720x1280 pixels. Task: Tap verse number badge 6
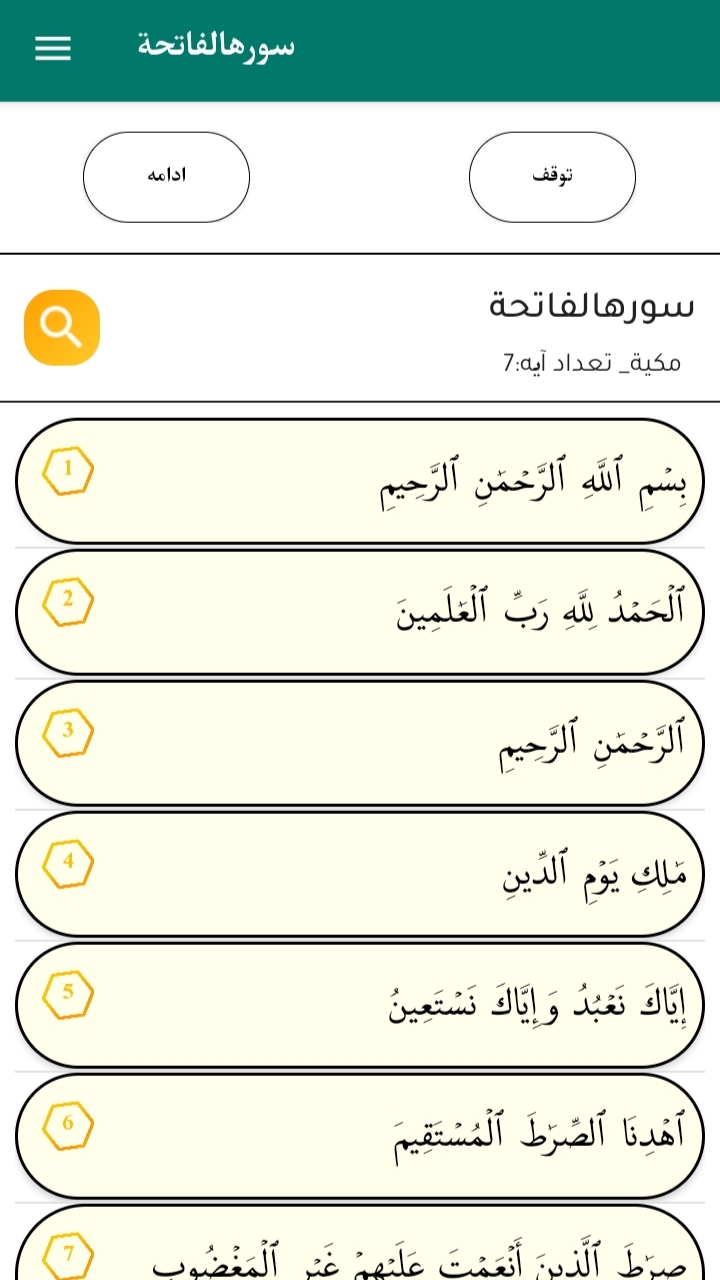point(67,1124)
